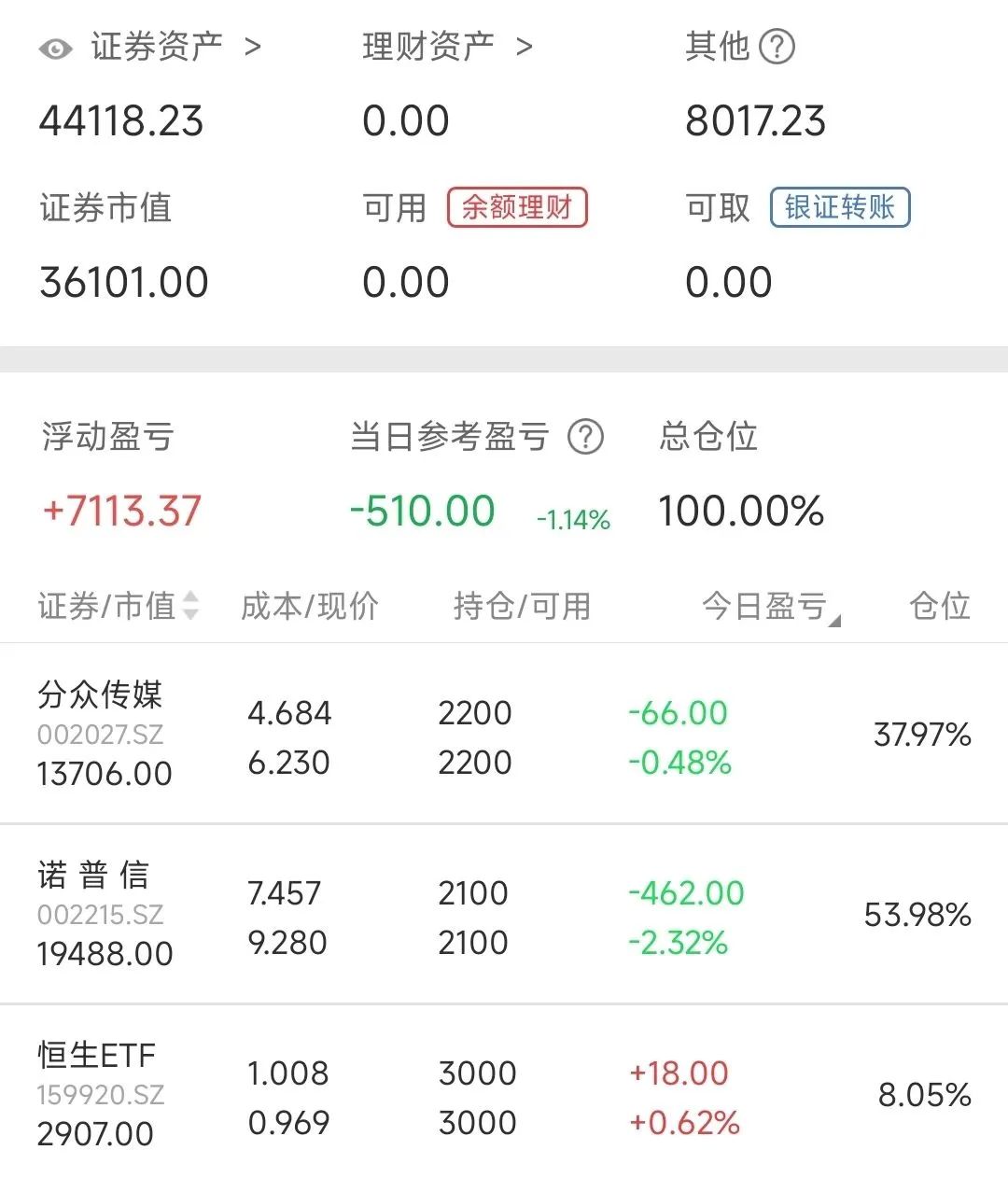
Task: Show help for 其他 assets
Action: tap(777, 46)
